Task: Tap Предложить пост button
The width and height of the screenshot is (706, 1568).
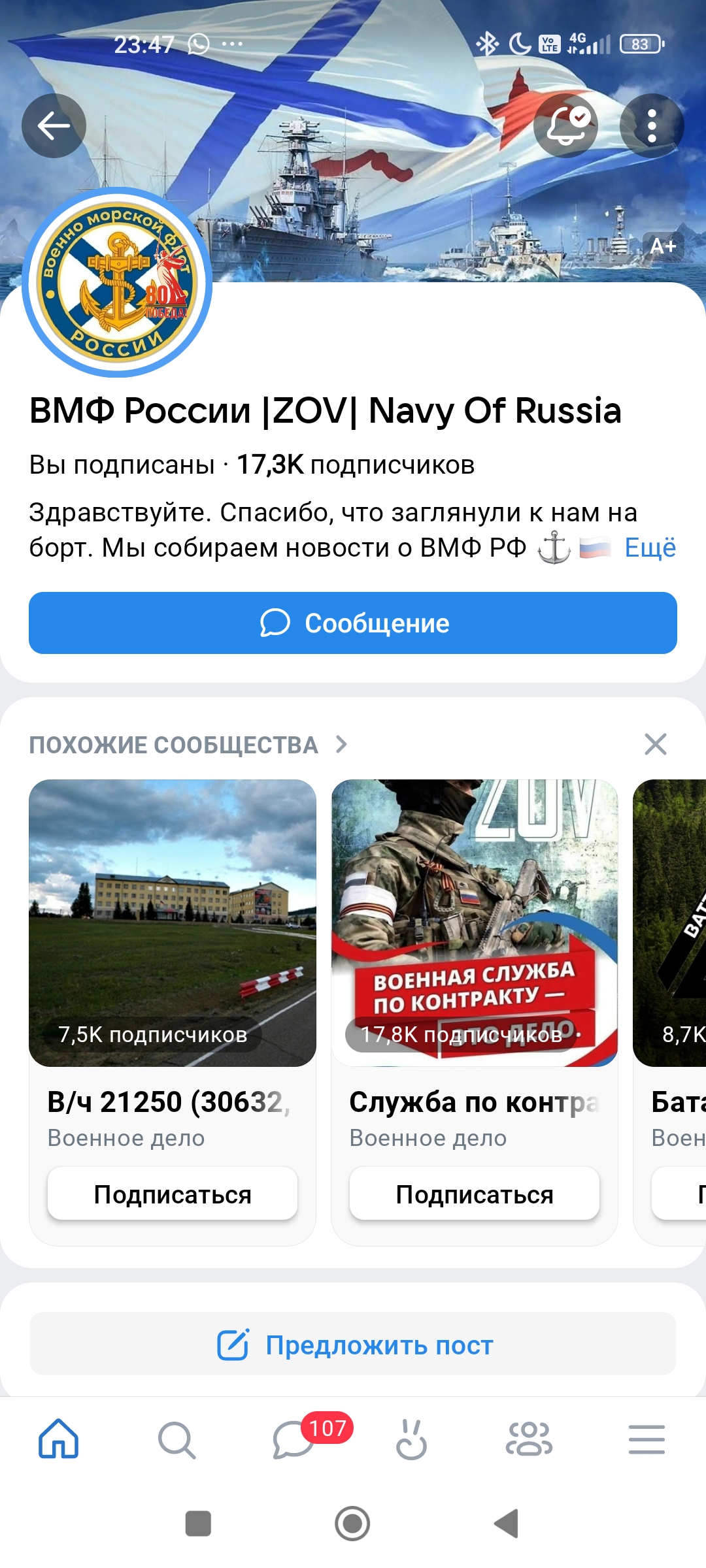Action: (353, 1346)
